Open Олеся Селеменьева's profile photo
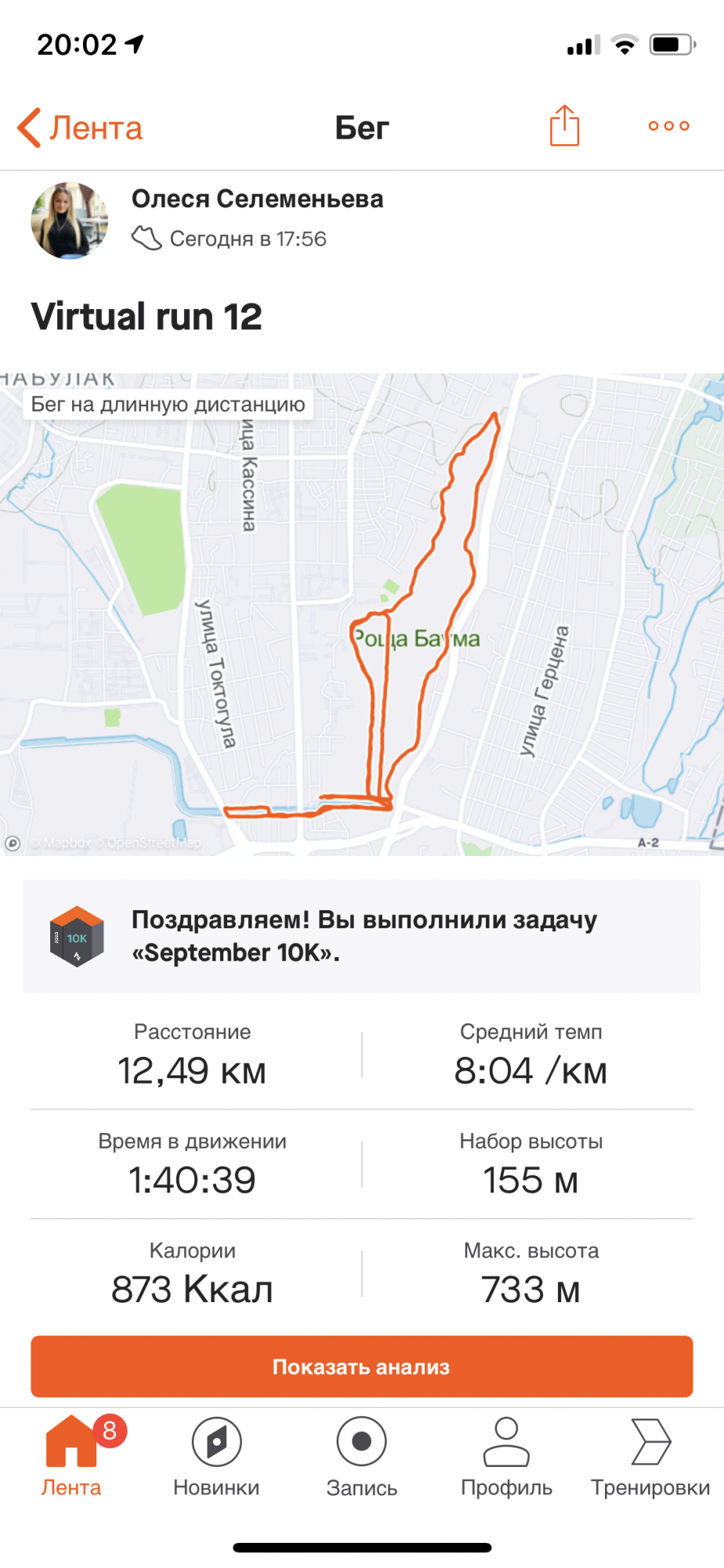The width and height of the screenshot is (724, 1568). [69, 220]
